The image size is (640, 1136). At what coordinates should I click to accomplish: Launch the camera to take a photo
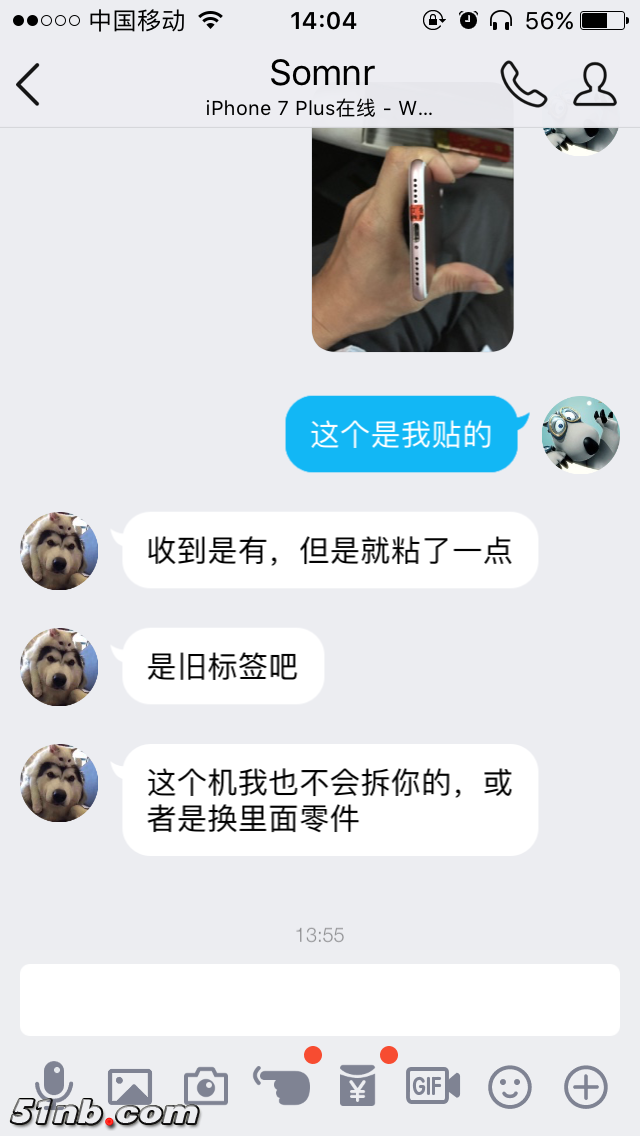[x=206, y=1086]
